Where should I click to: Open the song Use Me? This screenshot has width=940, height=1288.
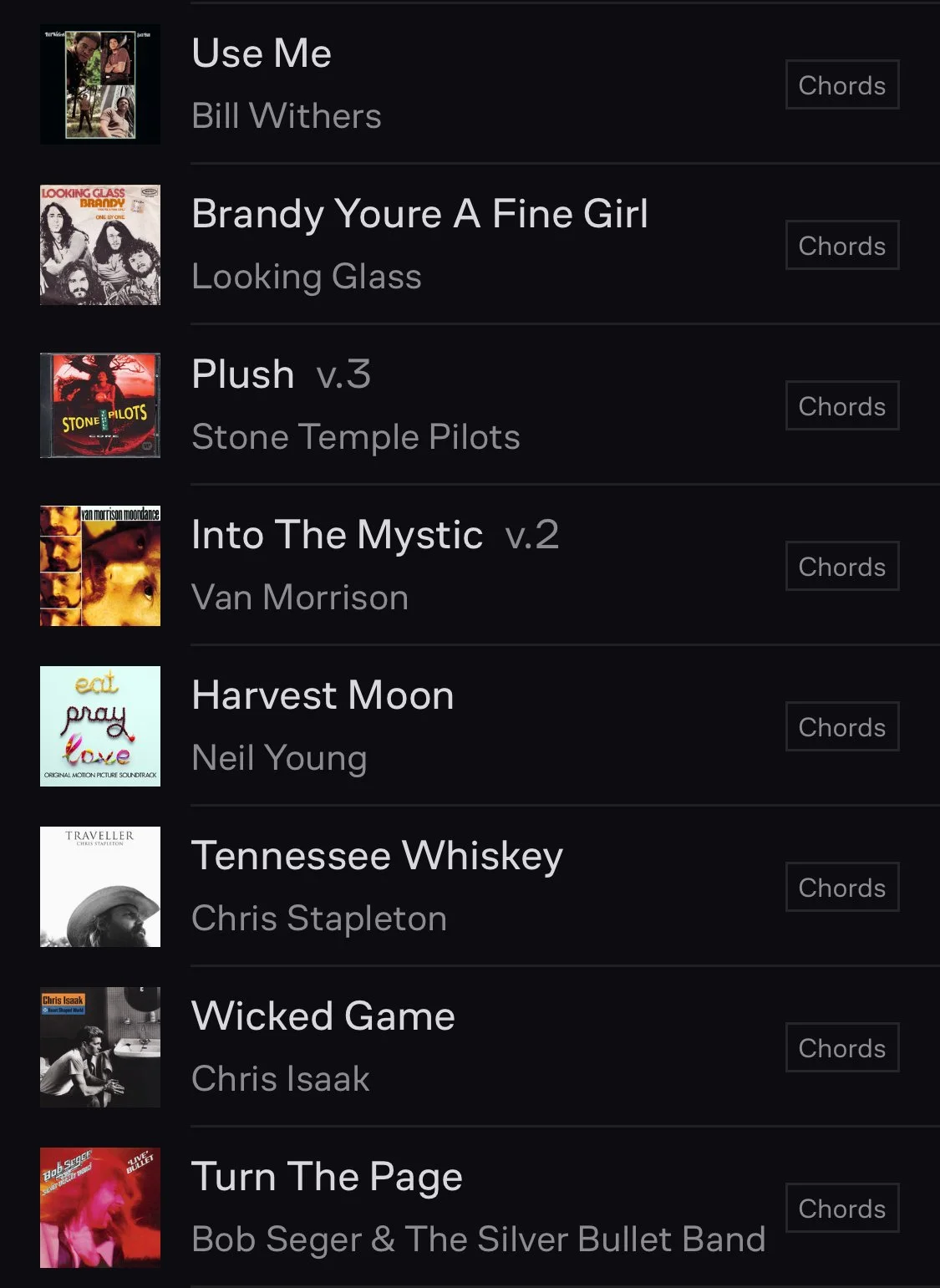click(x=262, y=54)
